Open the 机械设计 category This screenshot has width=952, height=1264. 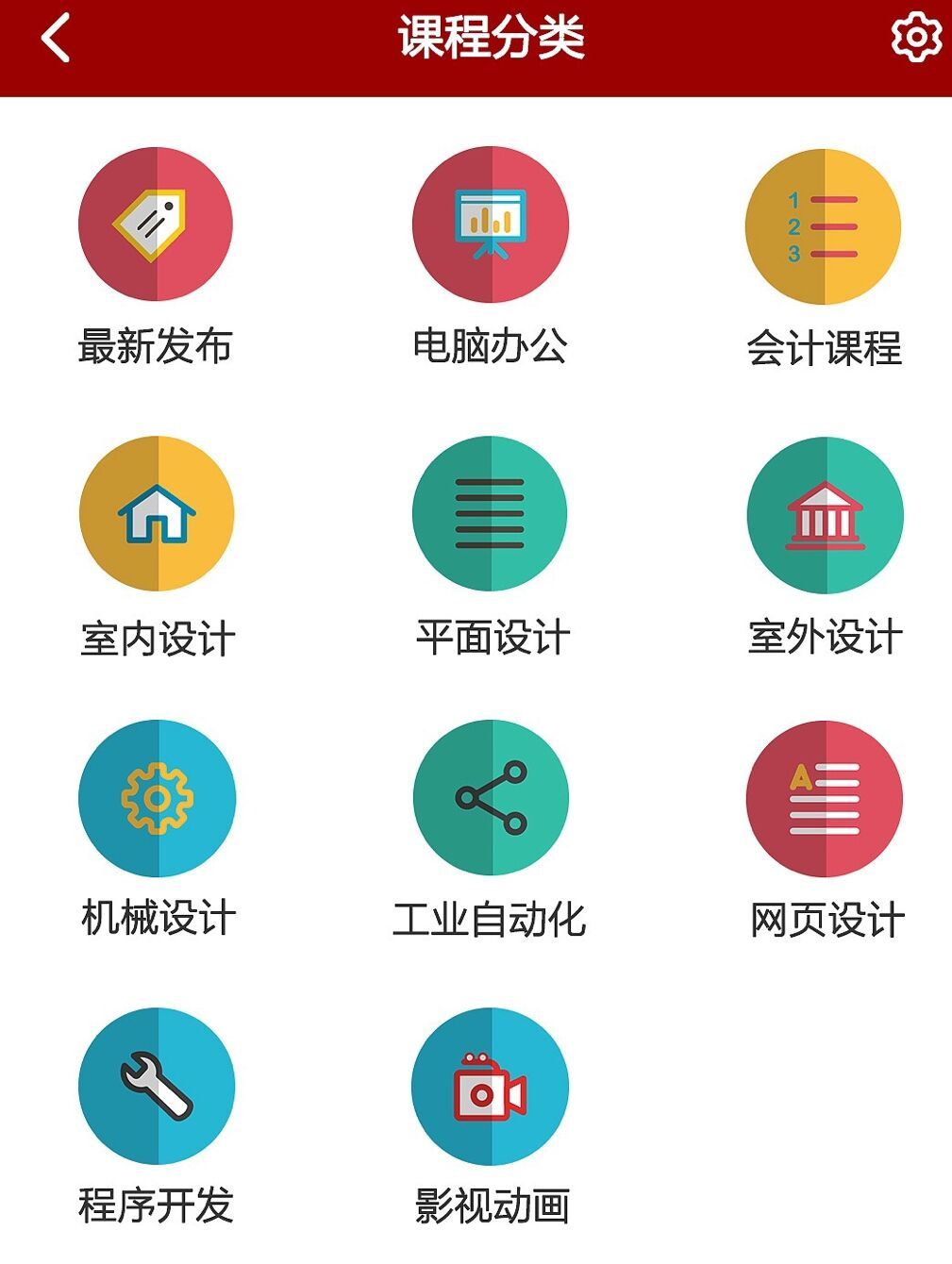click(x=157, y=799)
